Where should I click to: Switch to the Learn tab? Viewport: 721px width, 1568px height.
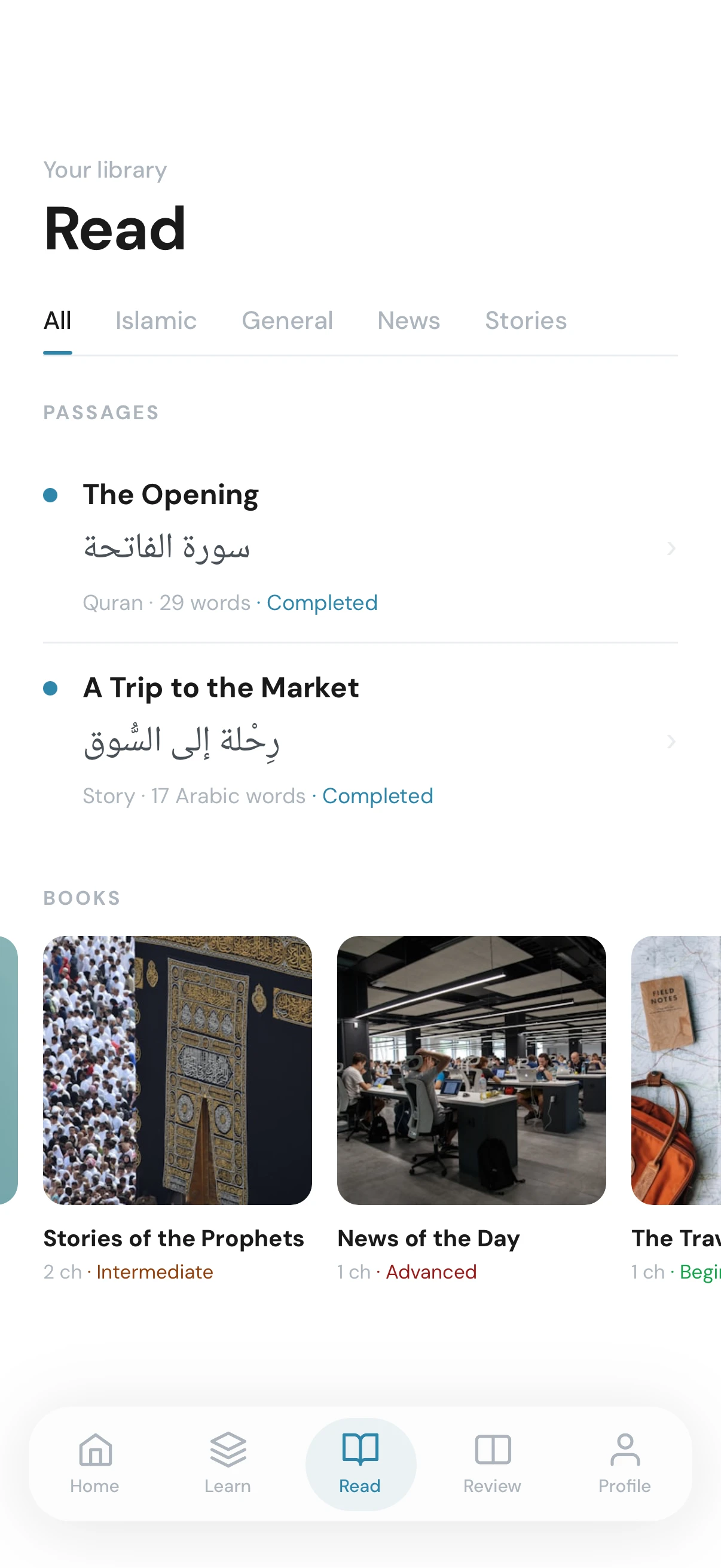[x=228, y=1462]
